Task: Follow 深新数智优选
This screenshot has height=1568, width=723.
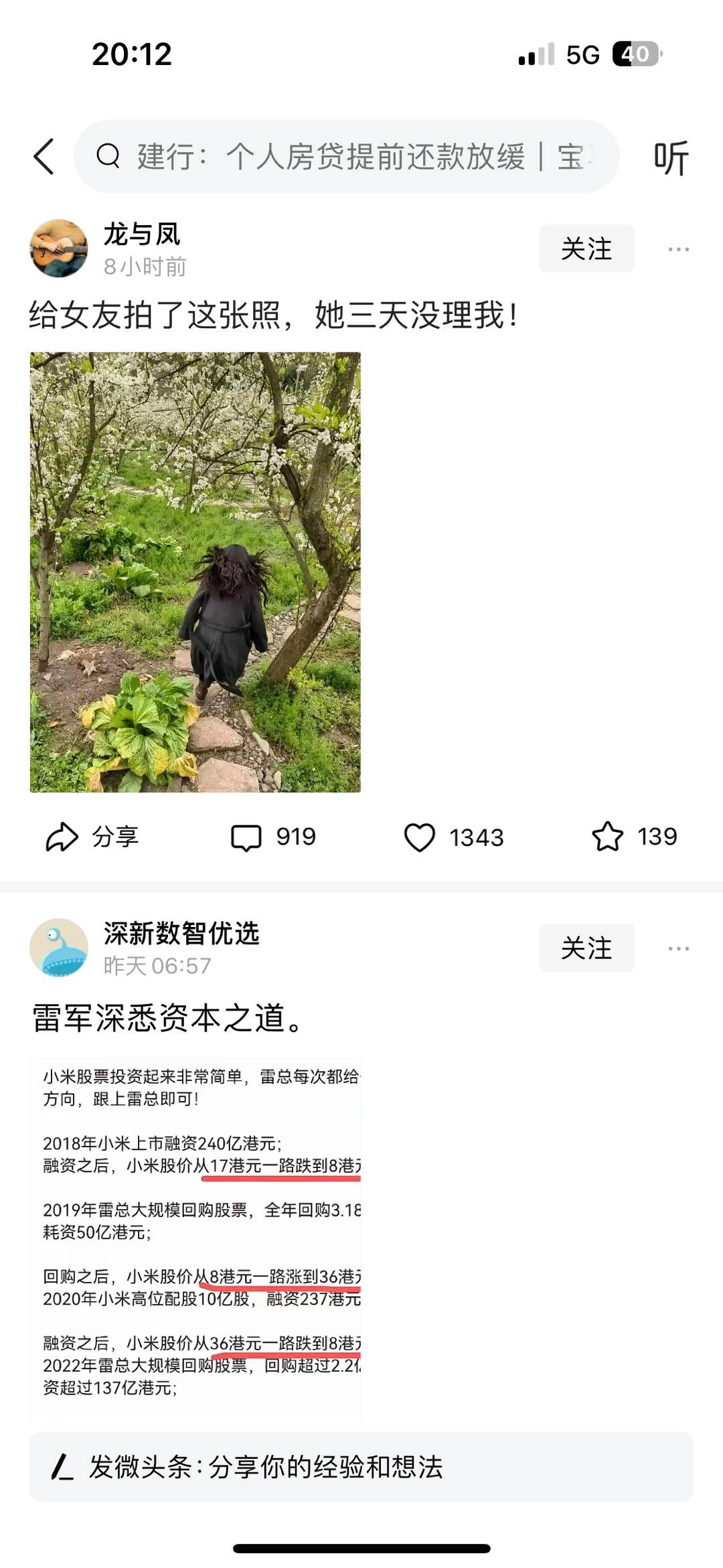Action: coord(586,948)
